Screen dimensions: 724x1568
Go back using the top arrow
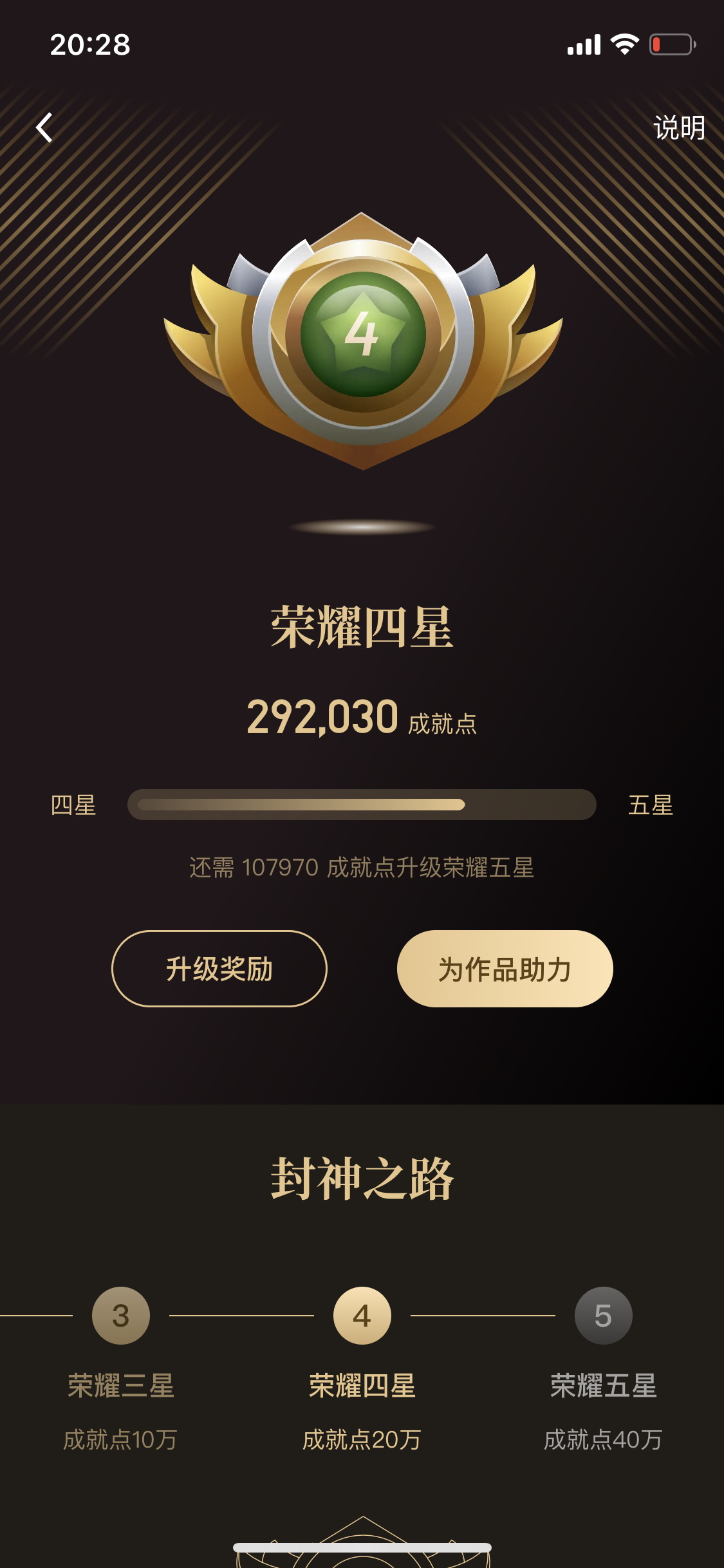(44, 127)
